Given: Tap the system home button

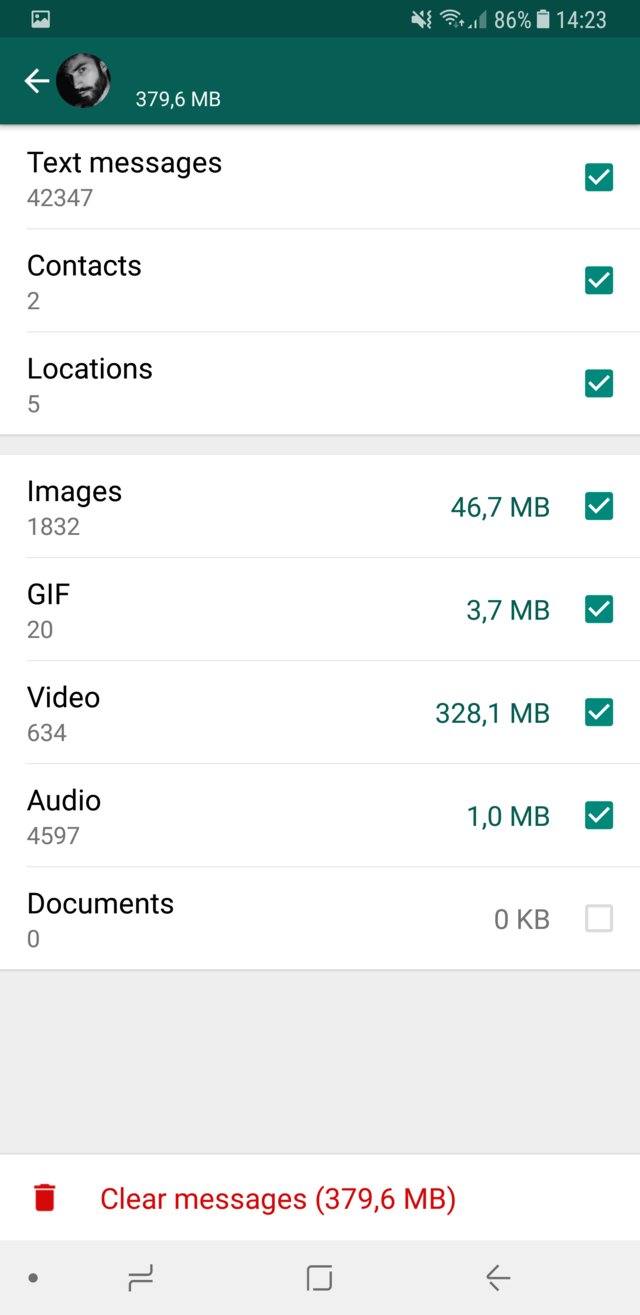Looking at the screenshot, I should click(319, 1278).
